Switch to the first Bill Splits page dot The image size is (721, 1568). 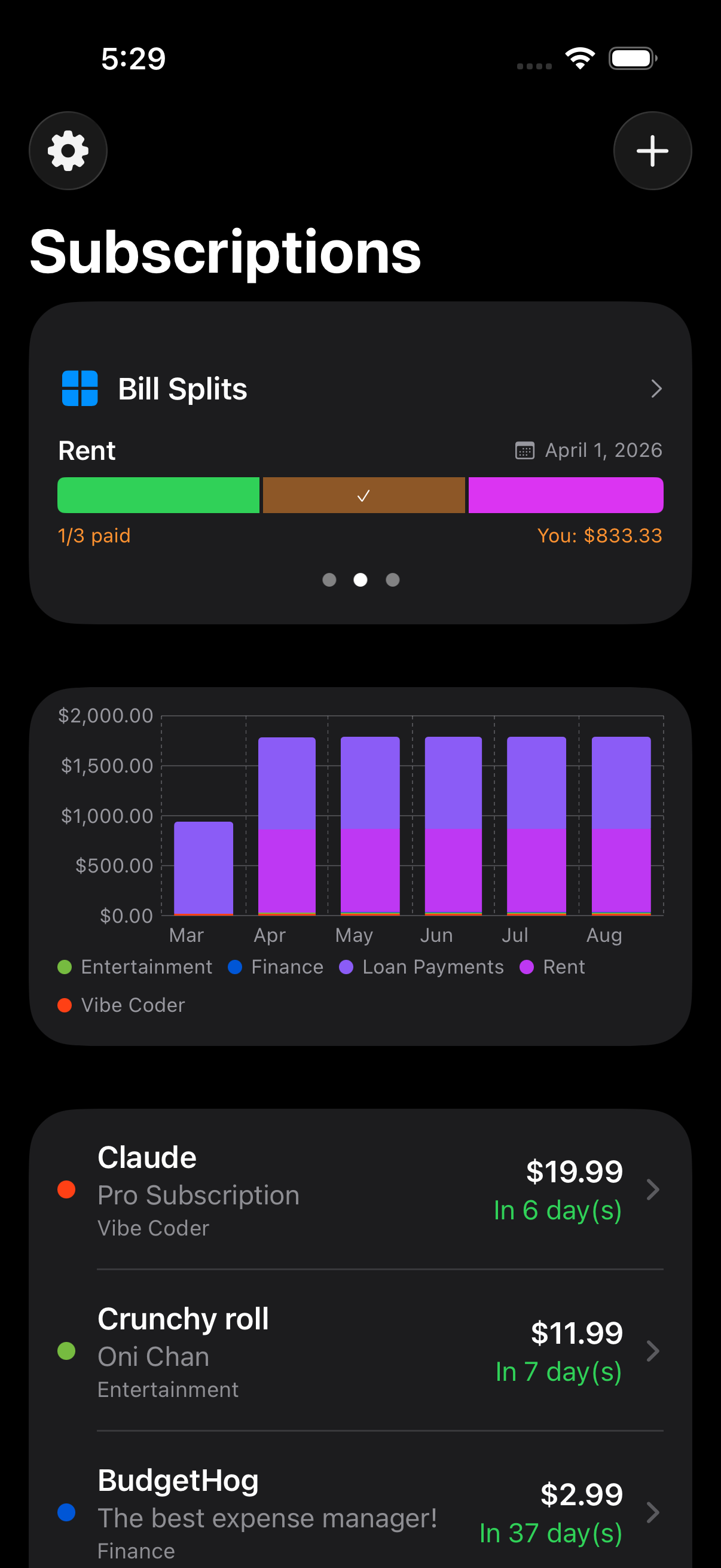pyautogui.click(x=330, y=580)
